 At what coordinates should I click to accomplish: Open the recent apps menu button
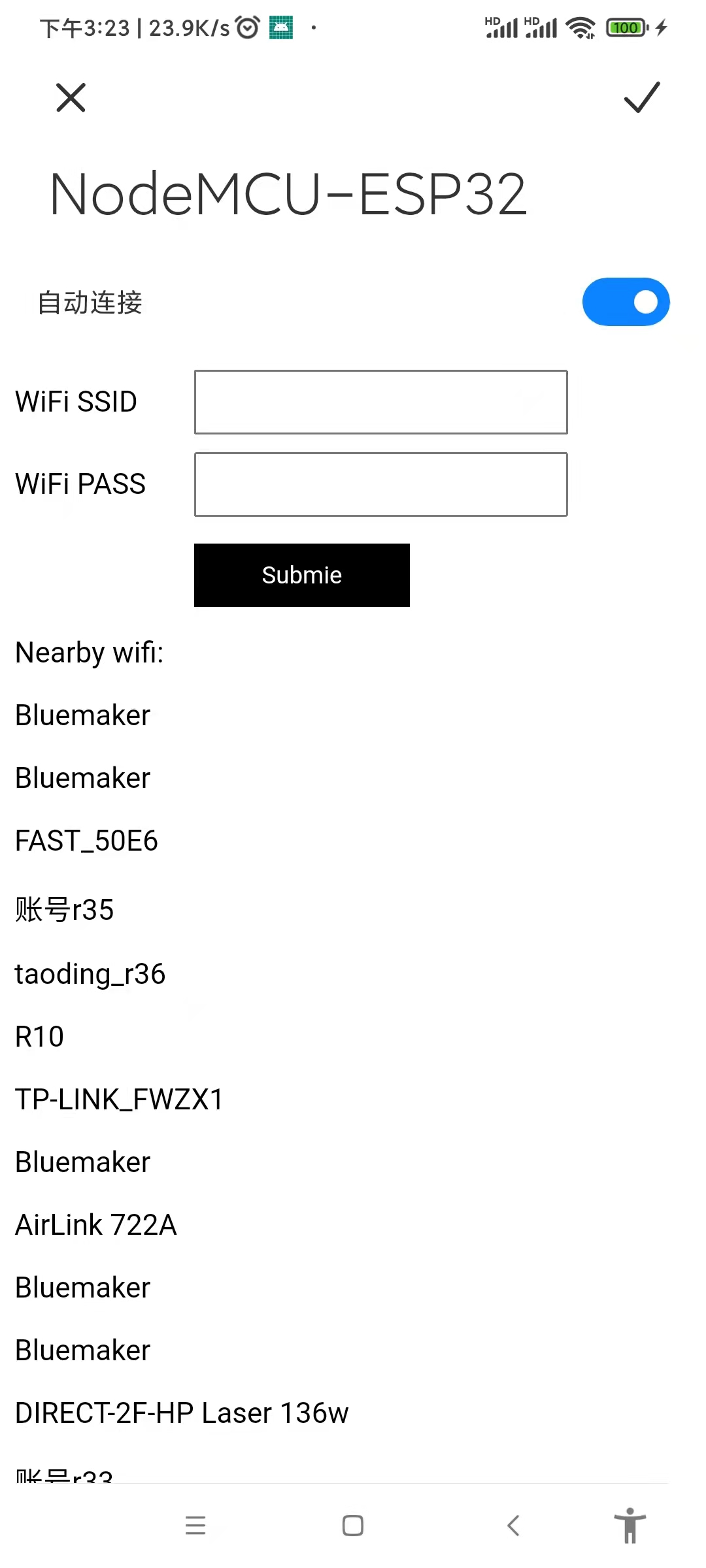click(x=195, y=1526)
